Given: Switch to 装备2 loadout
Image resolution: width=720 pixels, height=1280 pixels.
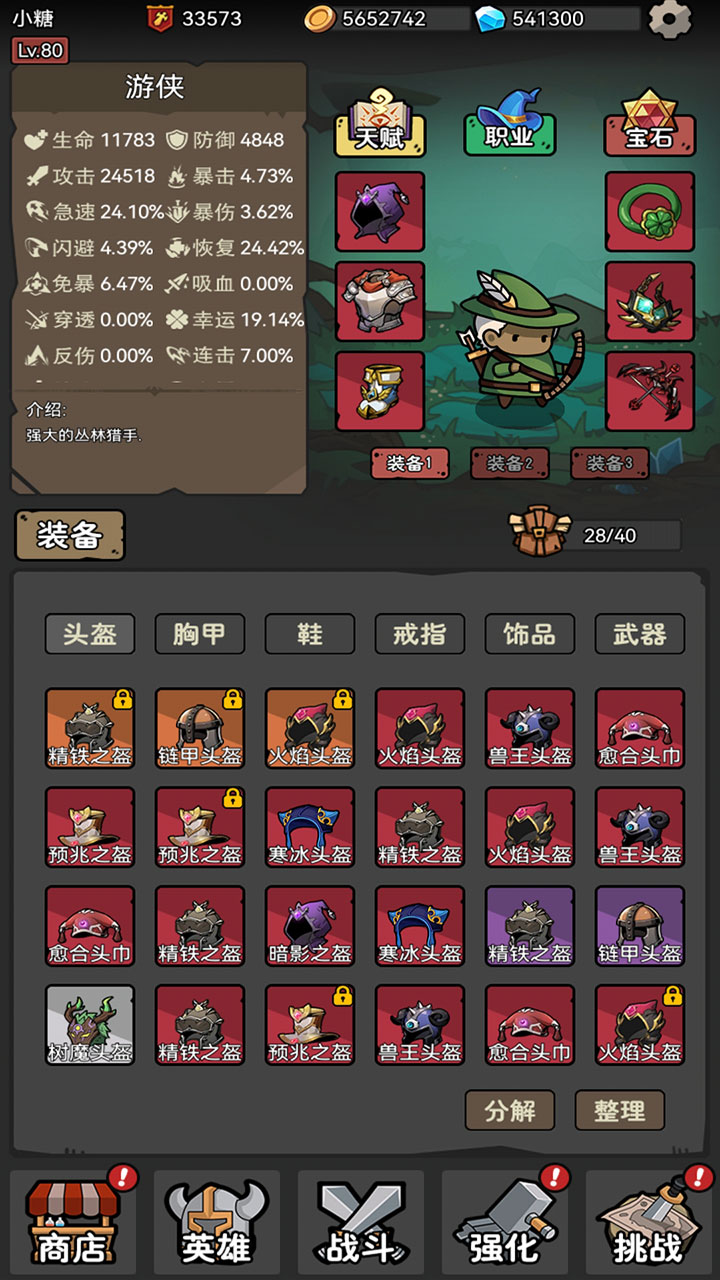Looking at the screenshot, I should point(510,464).
